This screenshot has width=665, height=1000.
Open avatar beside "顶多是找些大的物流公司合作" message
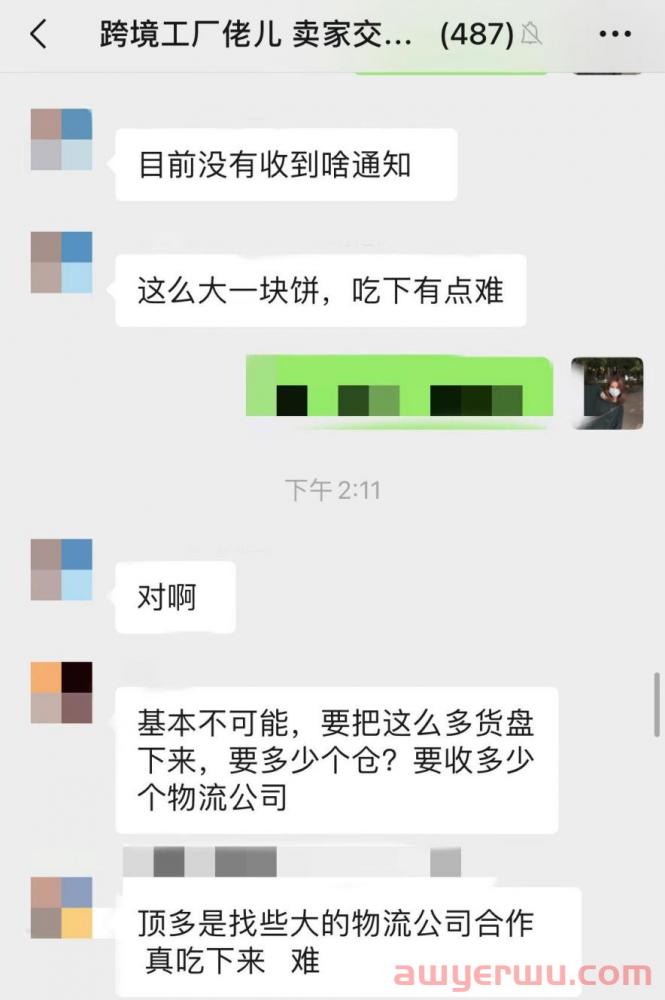click(x=61, y=907)
